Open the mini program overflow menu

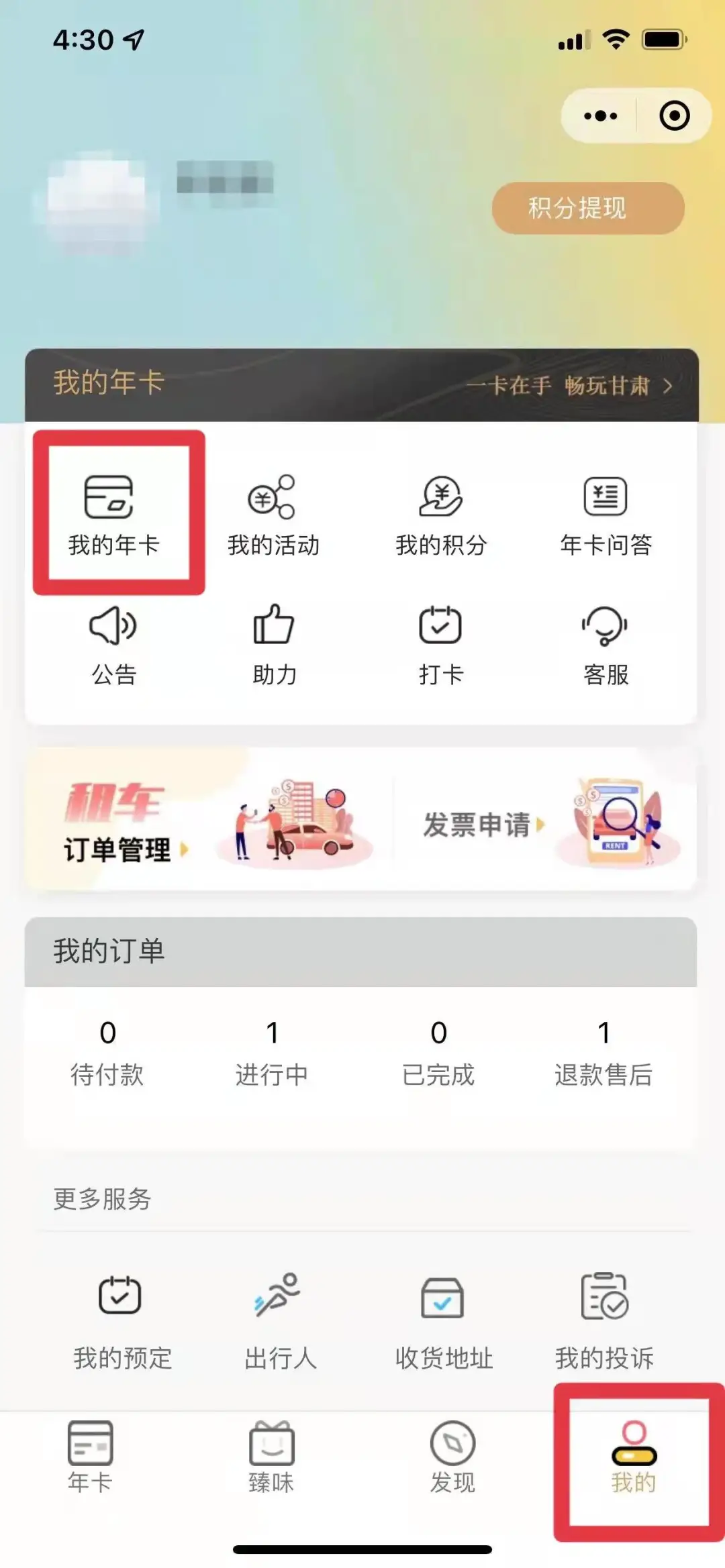click(600, 116)
